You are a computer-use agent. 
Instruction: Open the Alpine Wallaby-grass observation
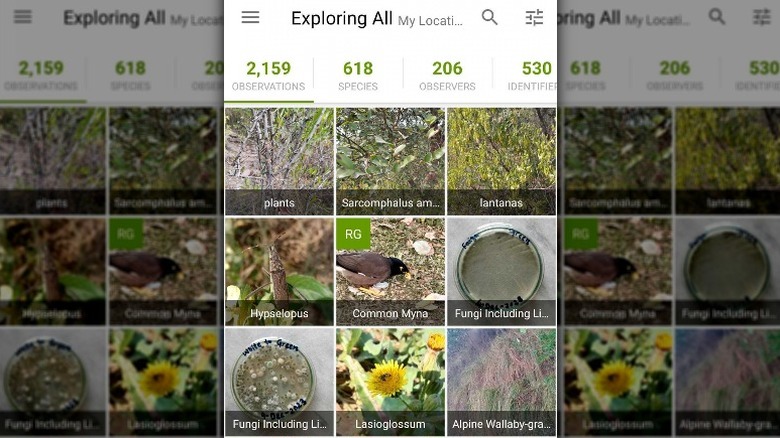point(501,382)
